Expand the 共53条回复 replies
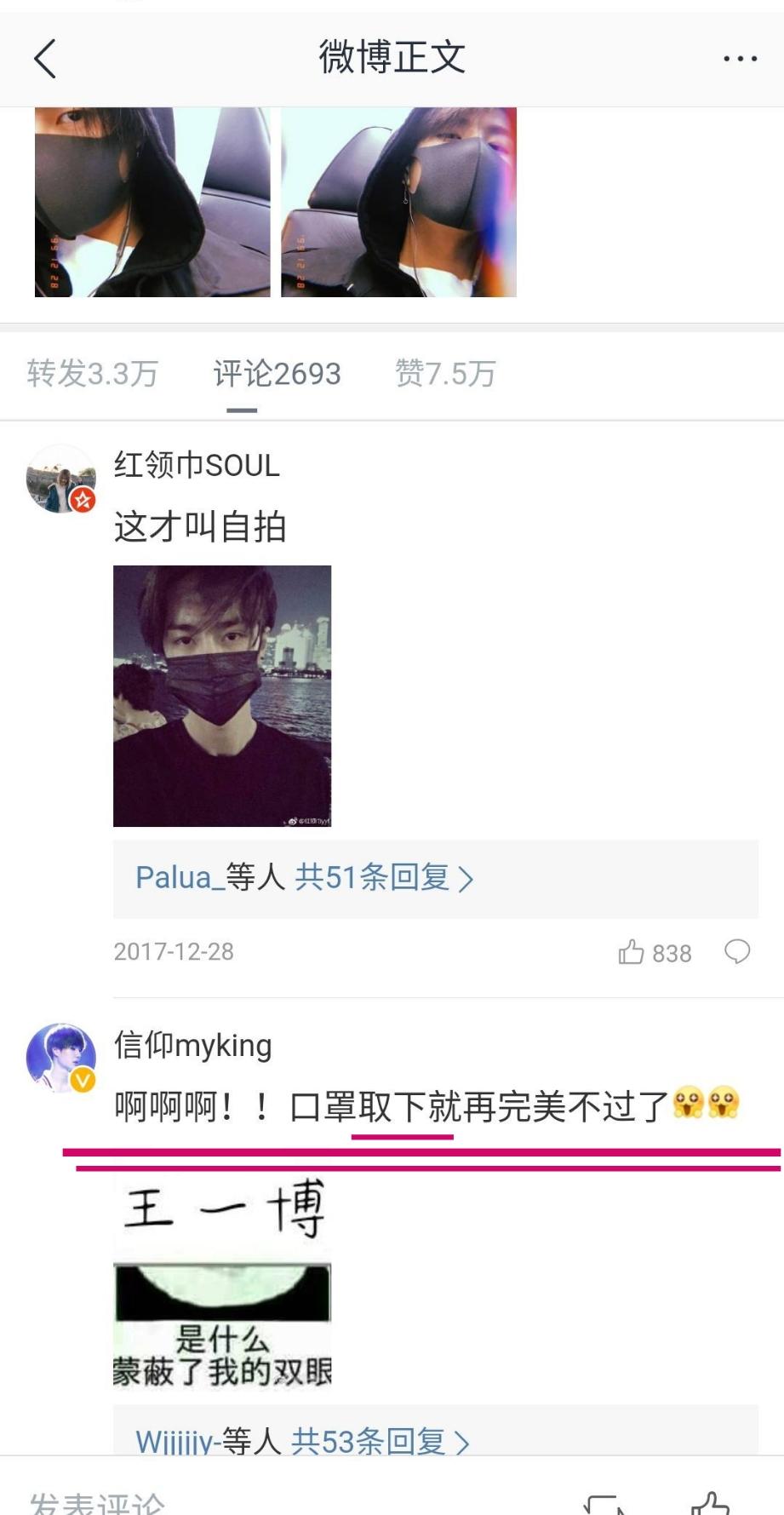The height and width of the screenshot is (1515, 784). pyautogui.click(x=380, y=1441)
